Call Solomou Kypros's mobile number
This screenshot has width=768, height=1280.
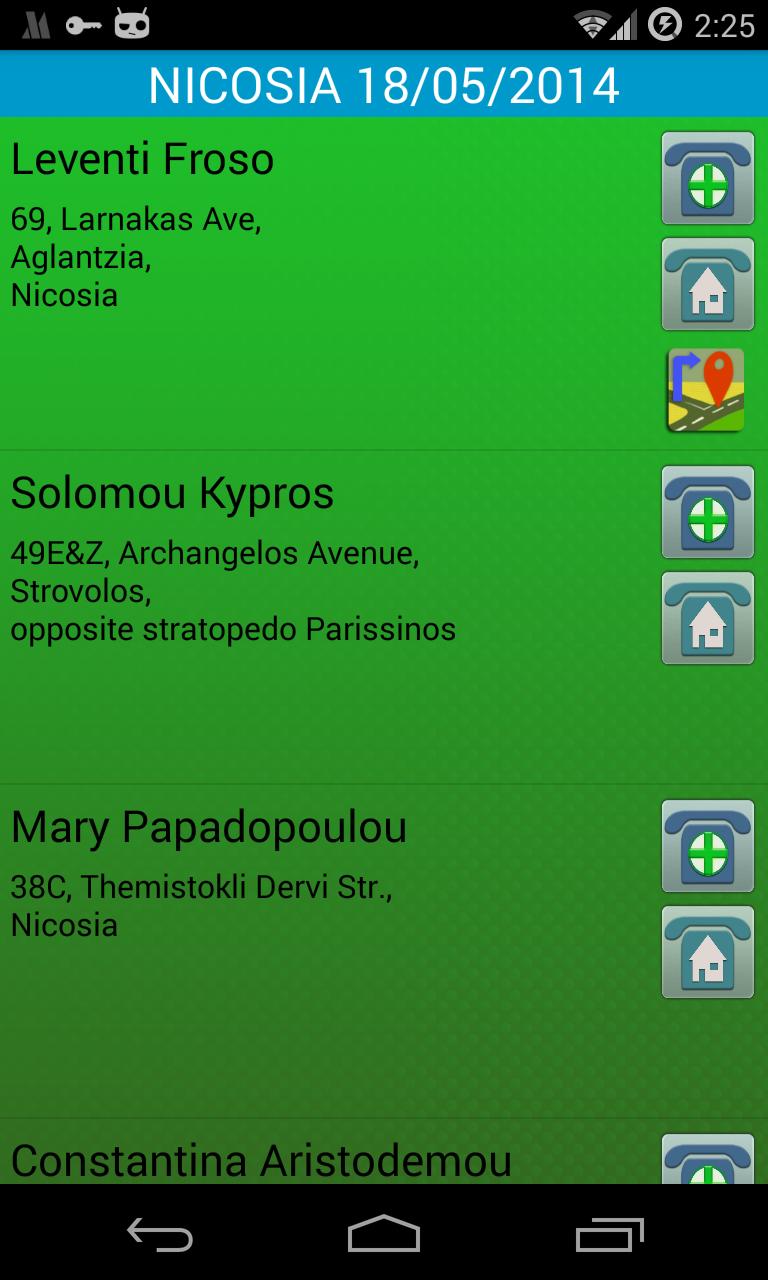706,513
